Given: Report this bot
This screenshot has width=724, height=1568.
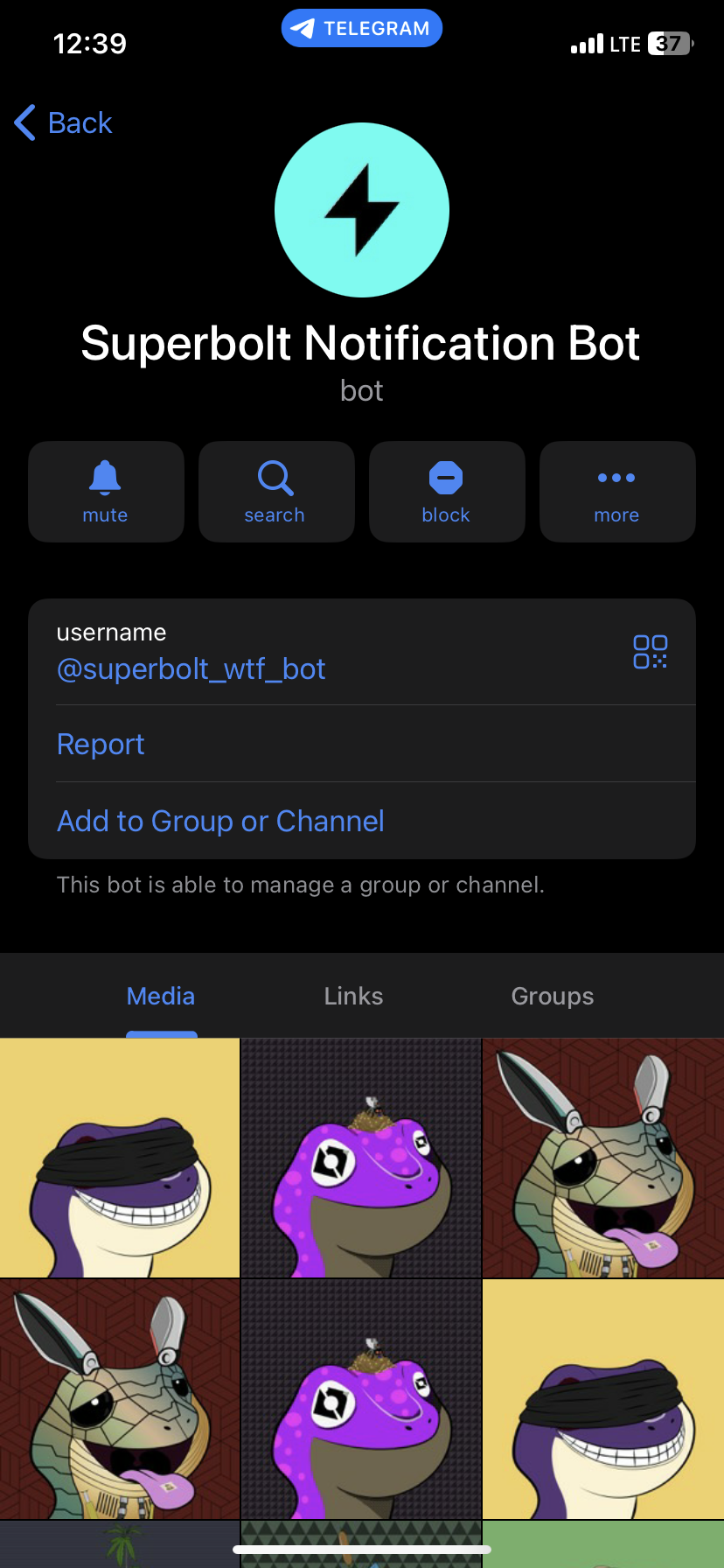Looking at the screenshot, I should (x=101, y=745).
